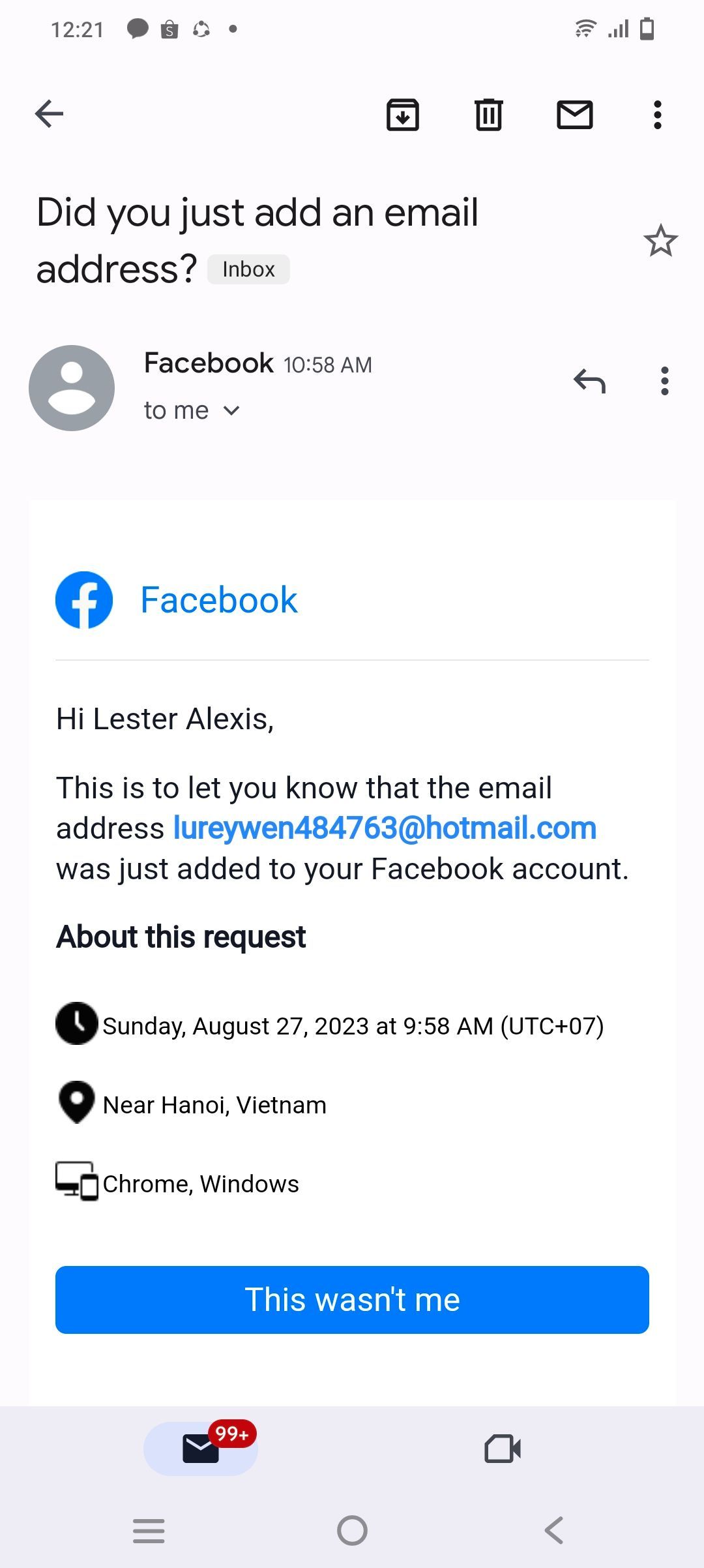The image size is (704, 1568).
Task: Switch to the Meet video tab
Action: 503,1449
